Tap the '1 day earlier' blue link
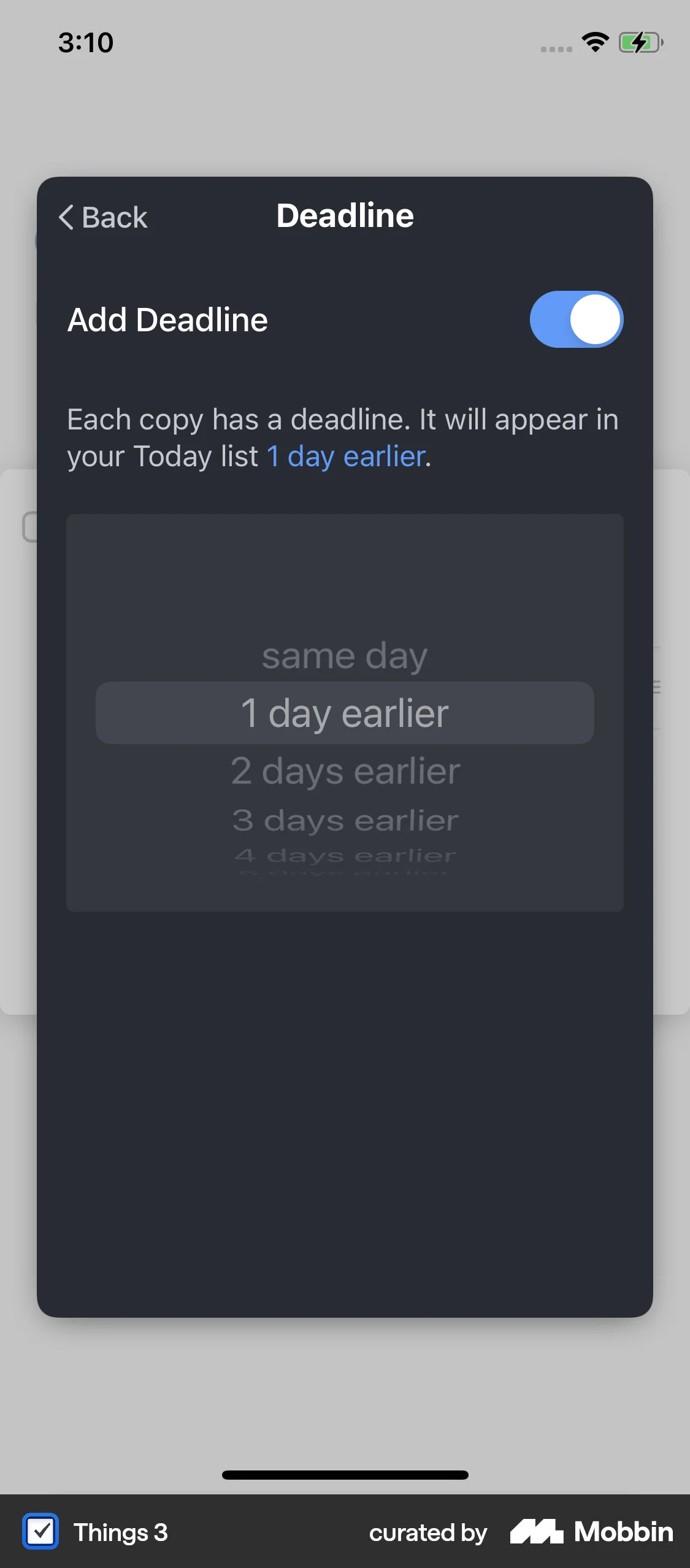This screenshot has height=1568, width=690. 347,456
